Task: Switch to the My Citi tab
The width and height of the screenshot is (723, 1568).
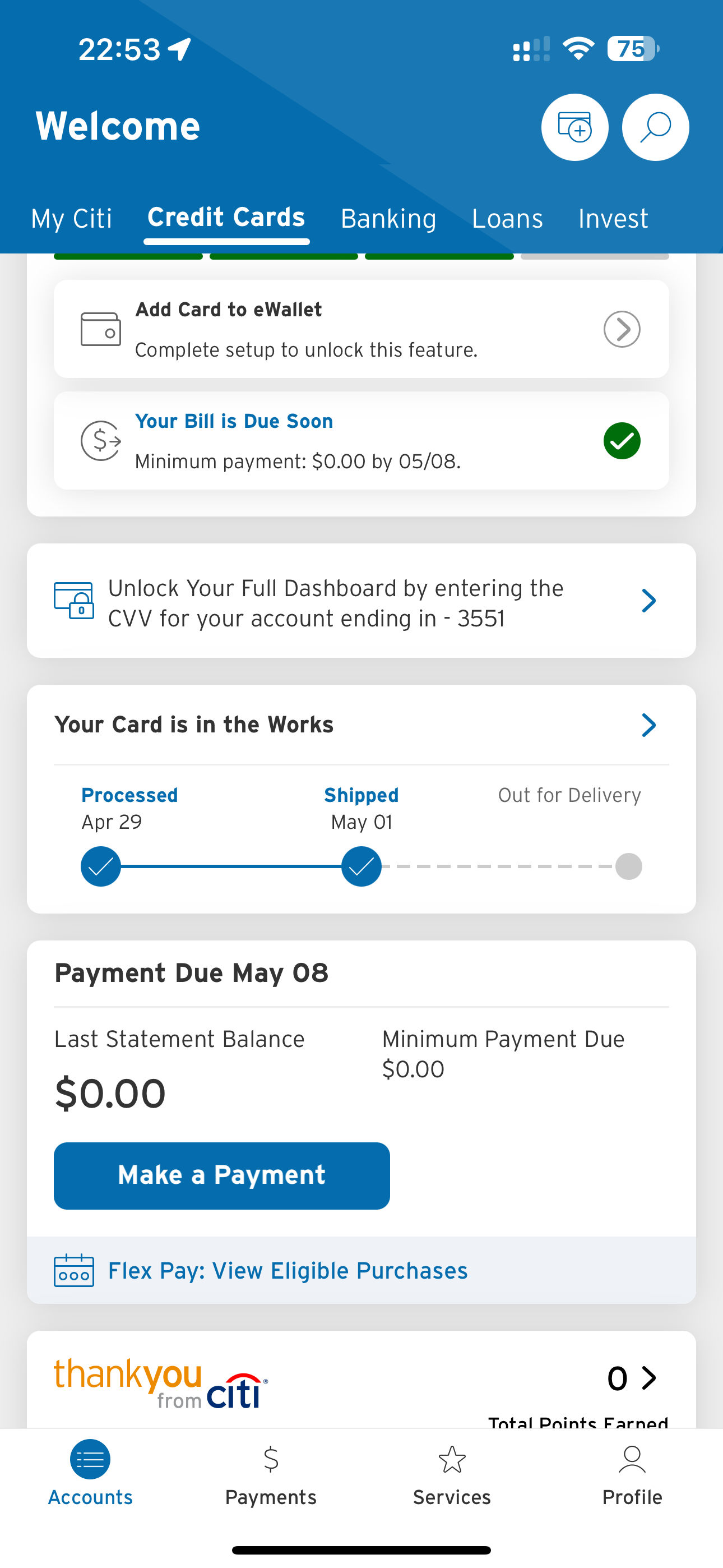Action: 72,219
